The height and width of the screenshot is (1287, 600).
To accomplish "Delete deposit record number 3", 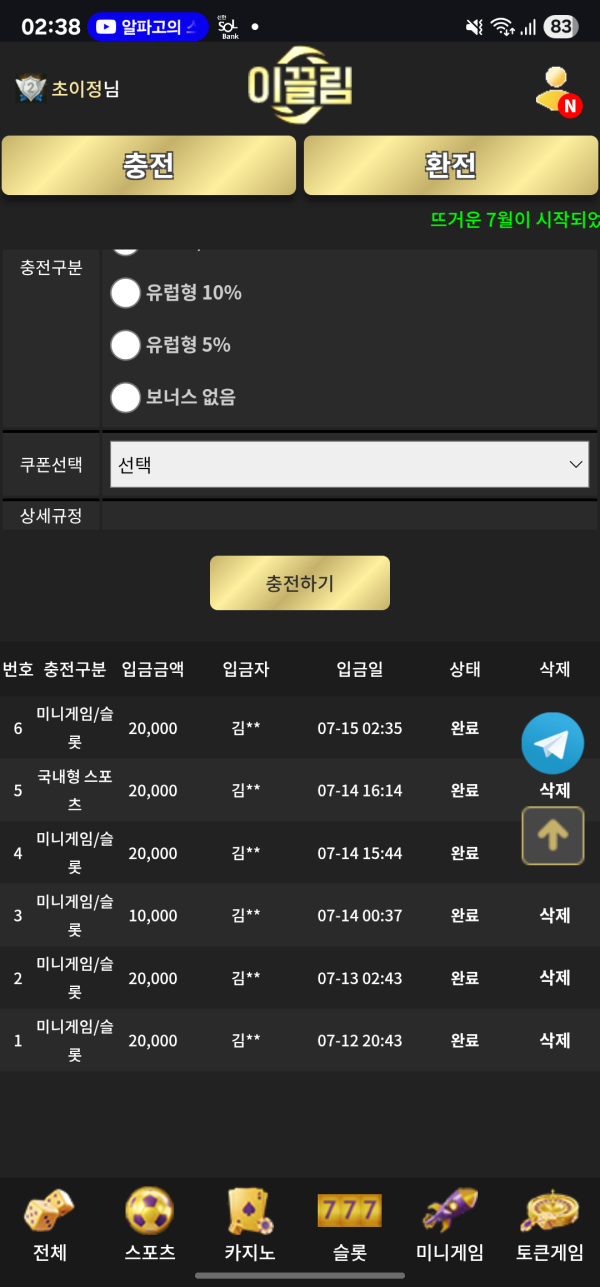I will click(554, 915).
